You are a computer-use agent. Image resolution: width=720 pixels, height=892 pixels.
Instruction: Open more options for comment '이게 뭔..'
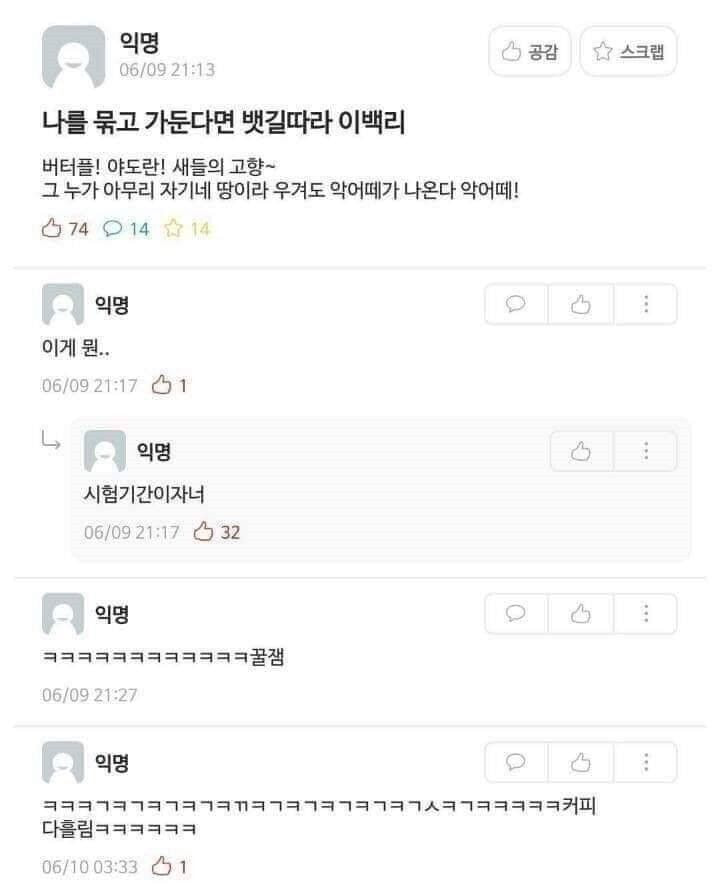point(645,305)
